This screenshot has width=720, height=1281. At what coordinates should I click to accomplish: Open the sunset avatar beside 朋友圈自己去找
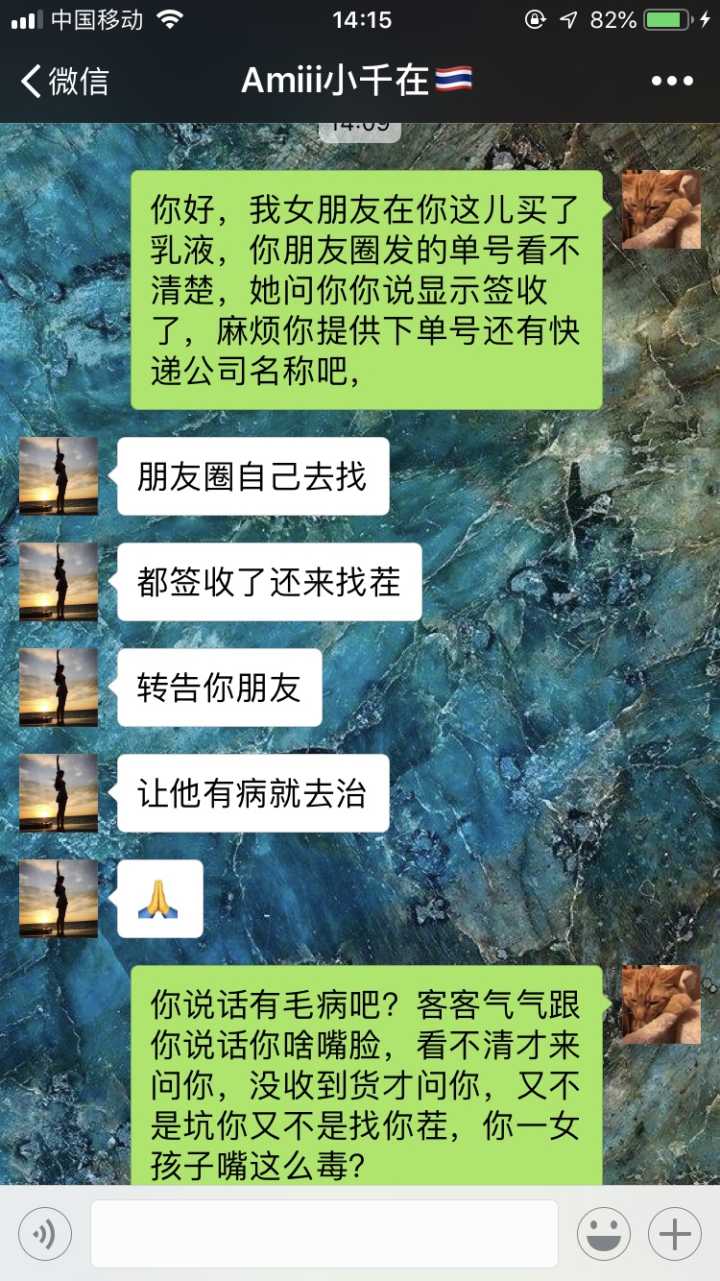tap(59, 476)
